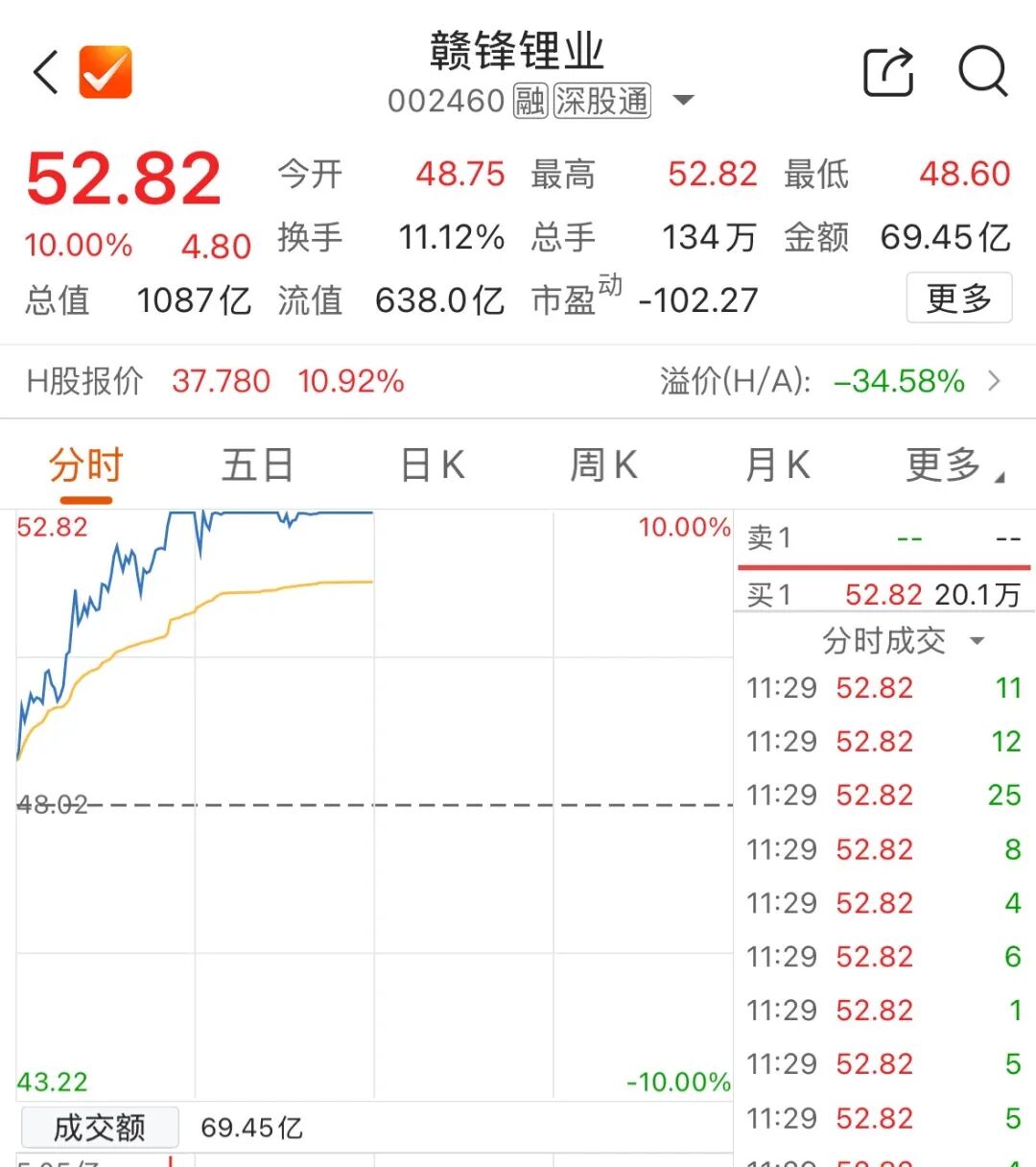Show the 周K chart
This screenshot has height=1167, width=1036.
602,466
